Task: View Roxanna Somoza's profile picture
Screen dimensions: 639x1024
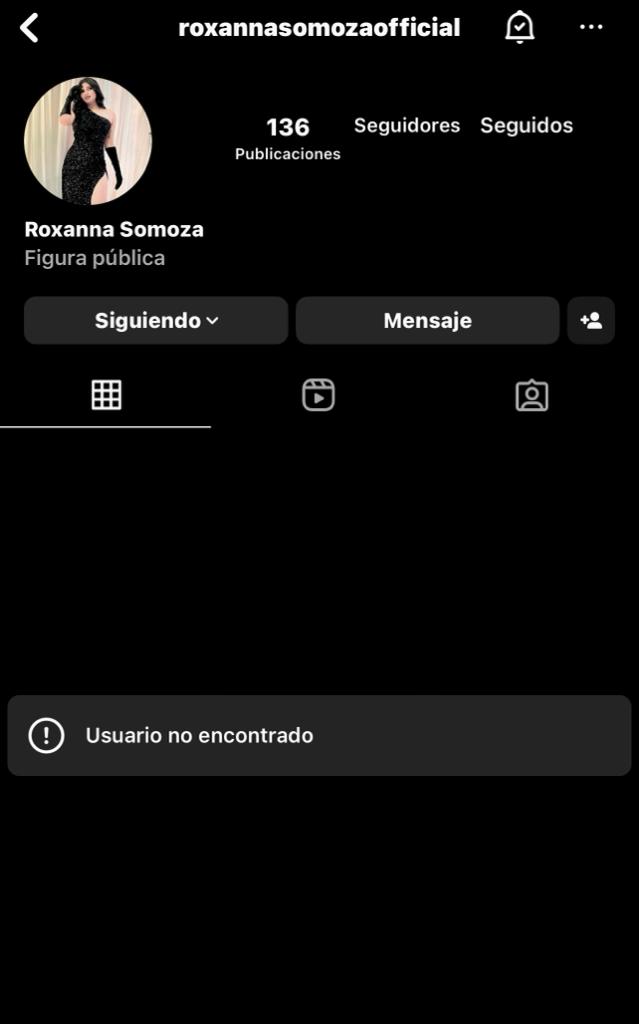Action: 88,141
